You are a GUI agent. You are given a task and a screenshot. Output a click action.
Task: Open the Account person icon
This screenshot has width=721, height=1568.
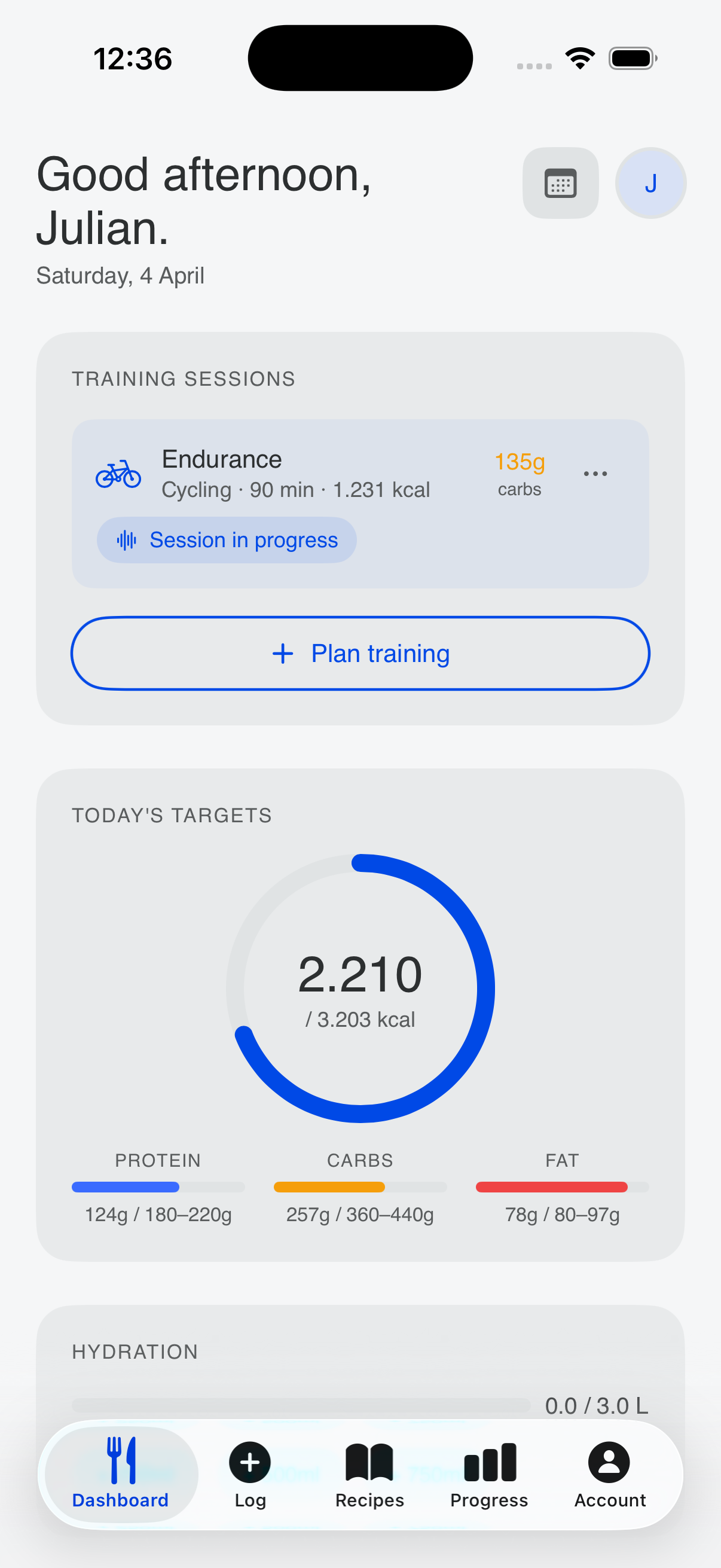(609, 1461)
